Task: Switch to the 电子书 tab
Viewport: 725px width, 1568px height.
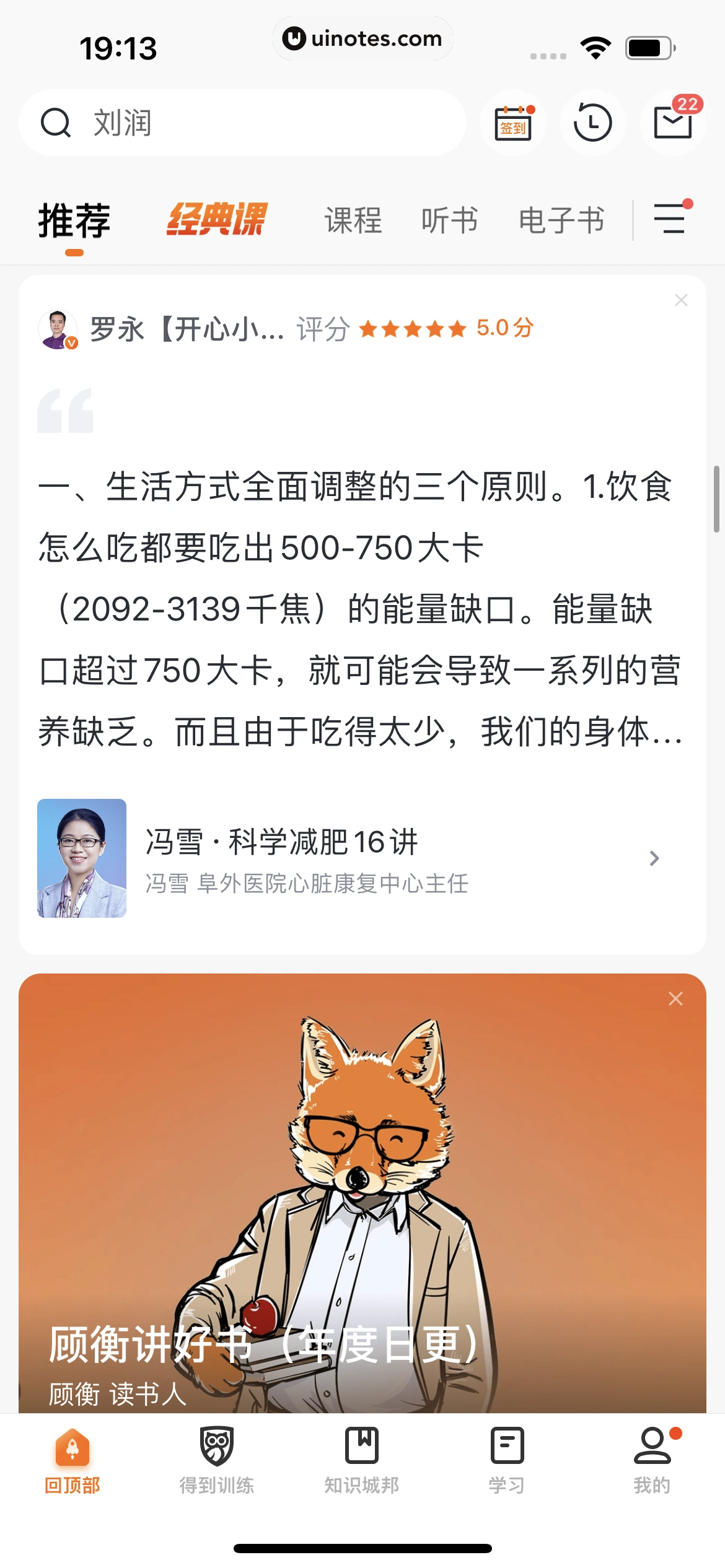Action: pyautogui.click(x=561, y=220)
